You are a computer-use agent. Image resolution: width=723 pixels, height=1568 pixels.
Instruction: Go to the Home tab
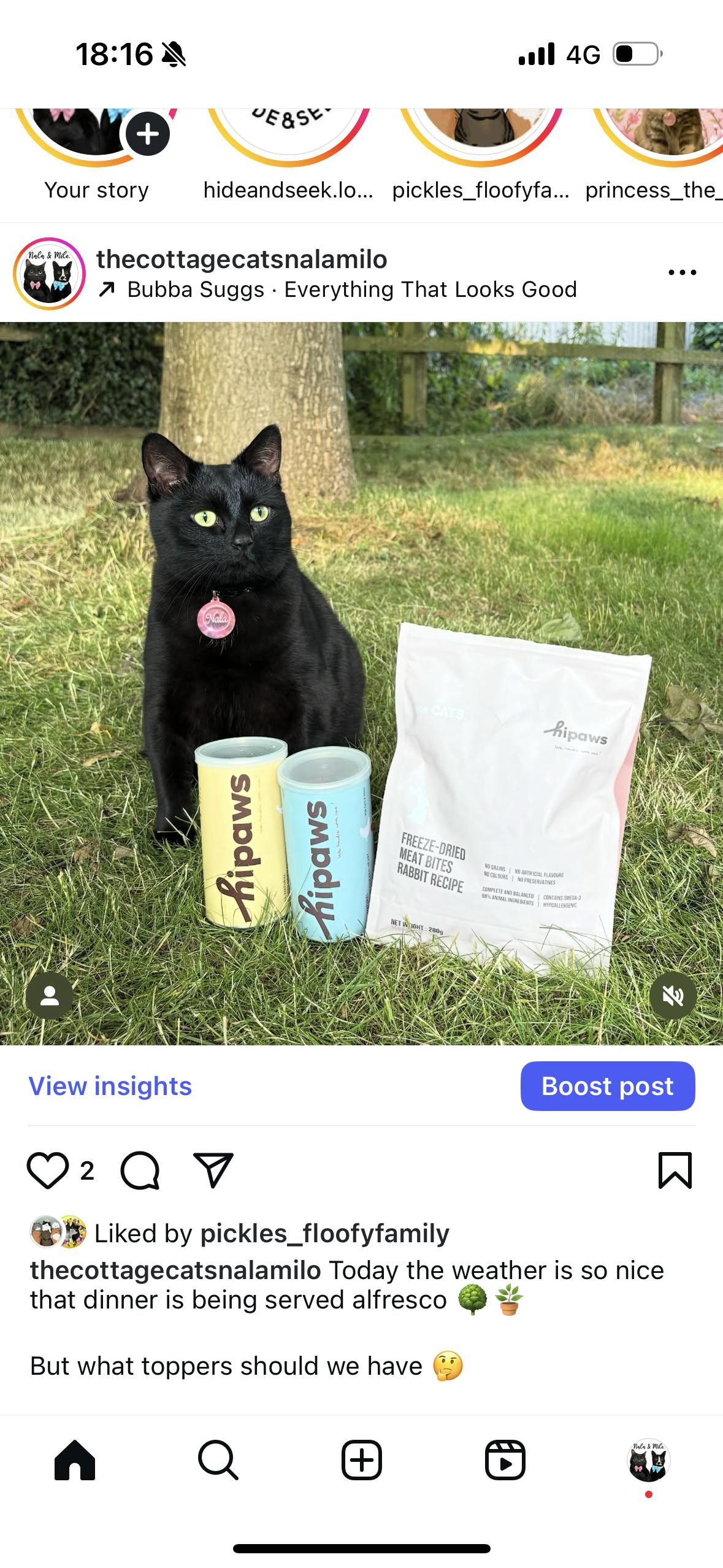75,1460
